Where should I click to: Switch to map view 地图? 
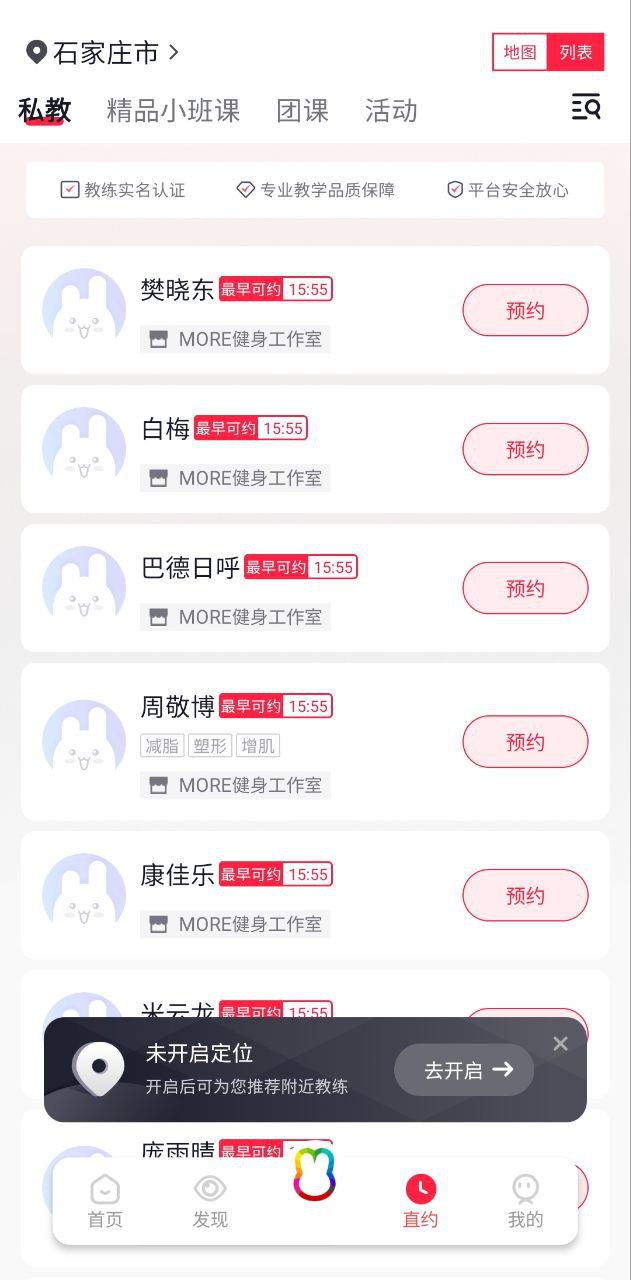pos(520,52)
